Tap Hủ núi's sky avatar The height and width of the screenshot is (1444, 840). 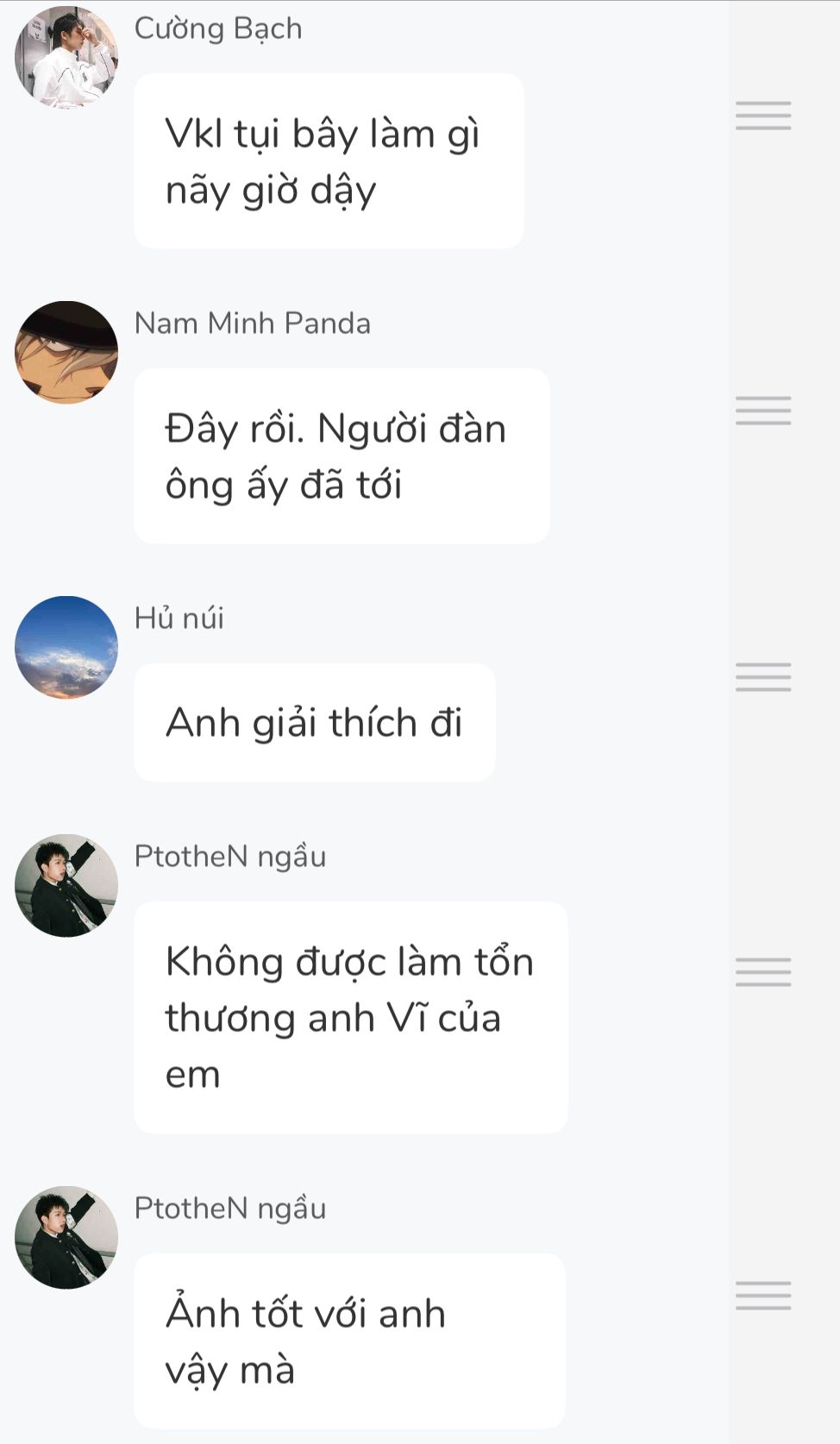[66, 647]
